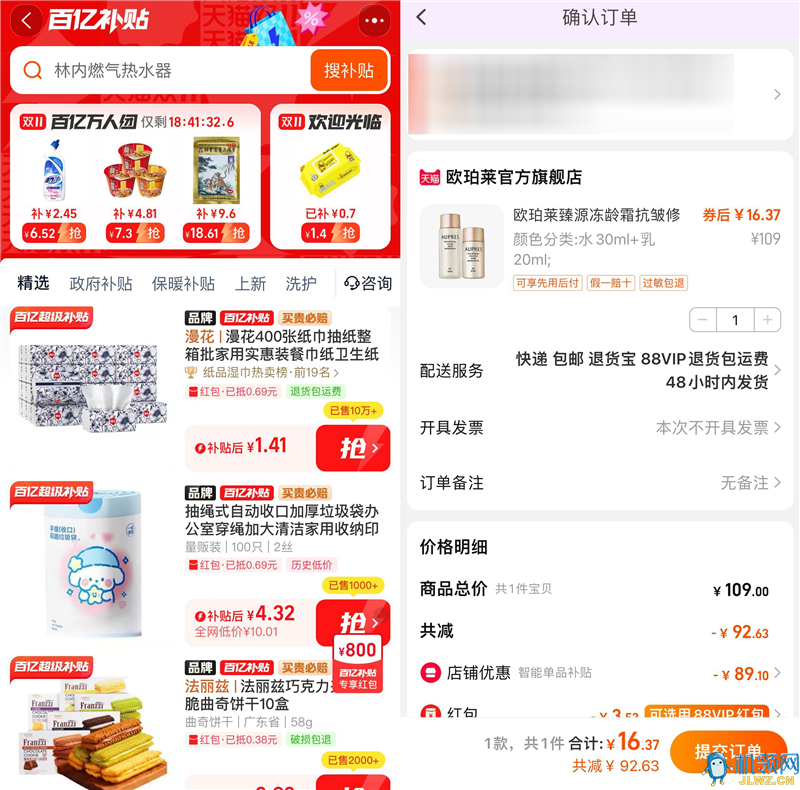Tap the 林内燃气热水器 search box
The width and height of the screenshot is (800, 790).
pyautogui.click(x=160, y=71)
